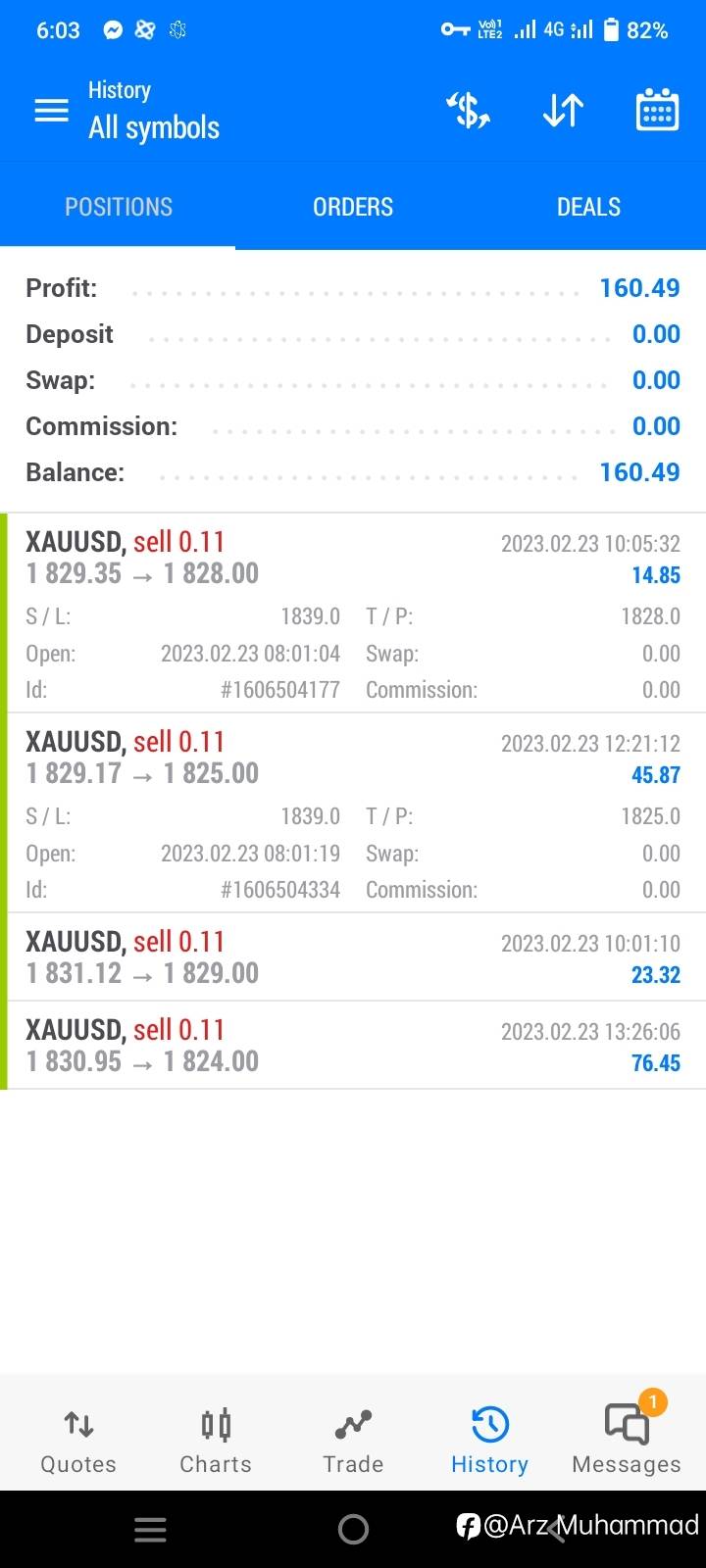The height and width of the screenshot is (1568, 706).
Task: Tap the sort arrows icon
Action: (x=563, y=111)
